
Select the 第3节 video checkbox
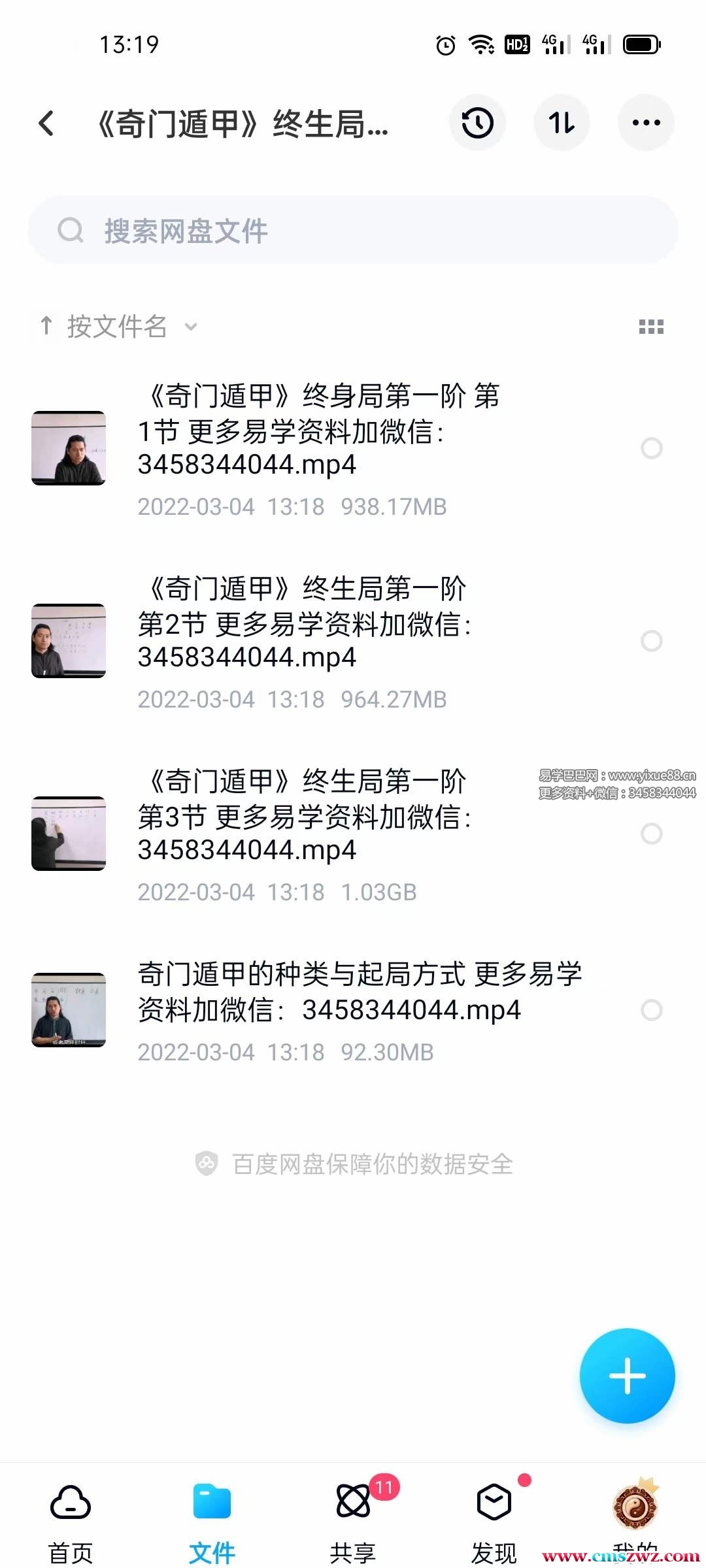pyautogui.click(x=652, y=834)
